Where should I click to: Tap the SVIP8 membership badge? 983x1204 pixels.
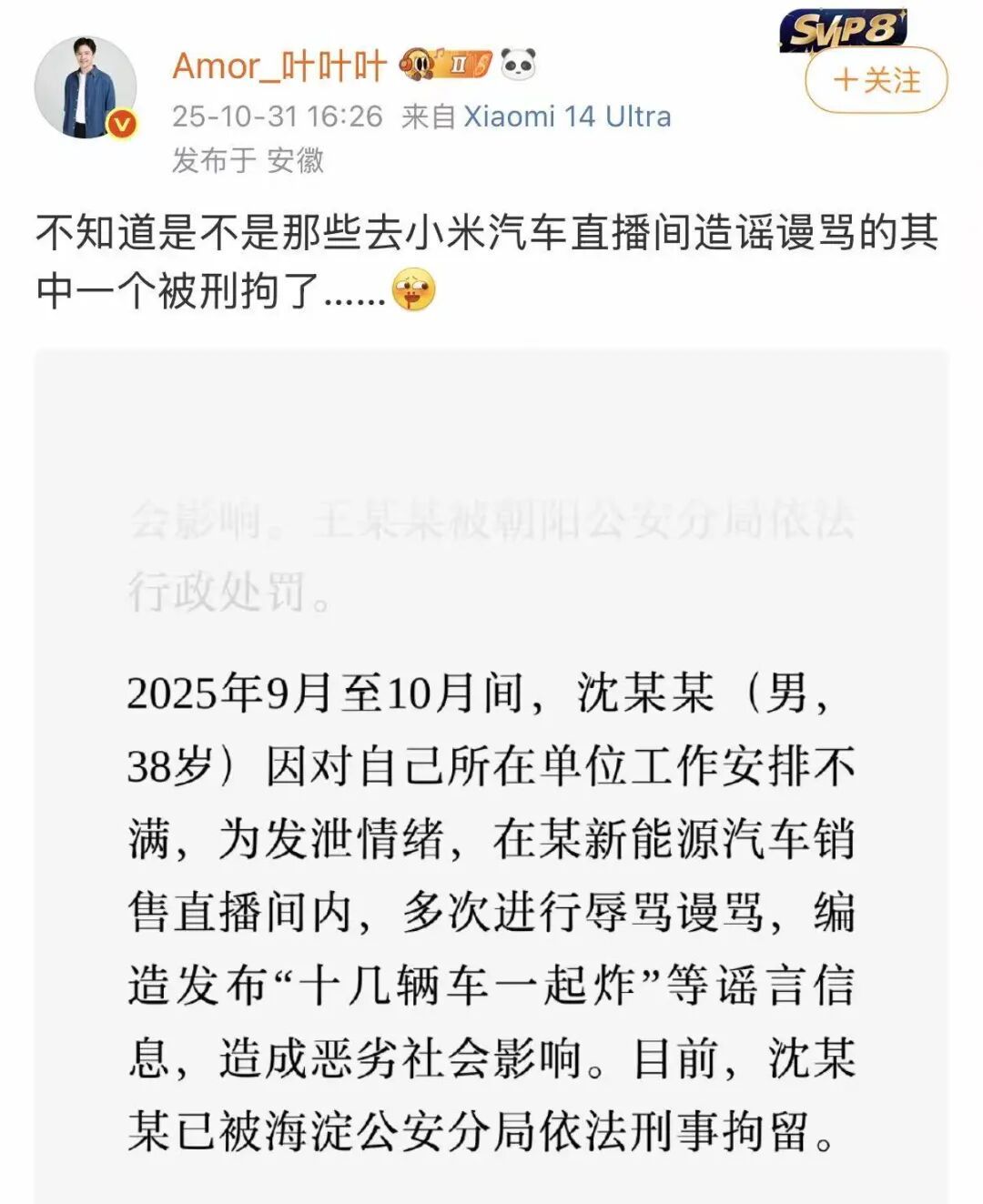pyautogui.click(x=842, y=29)
